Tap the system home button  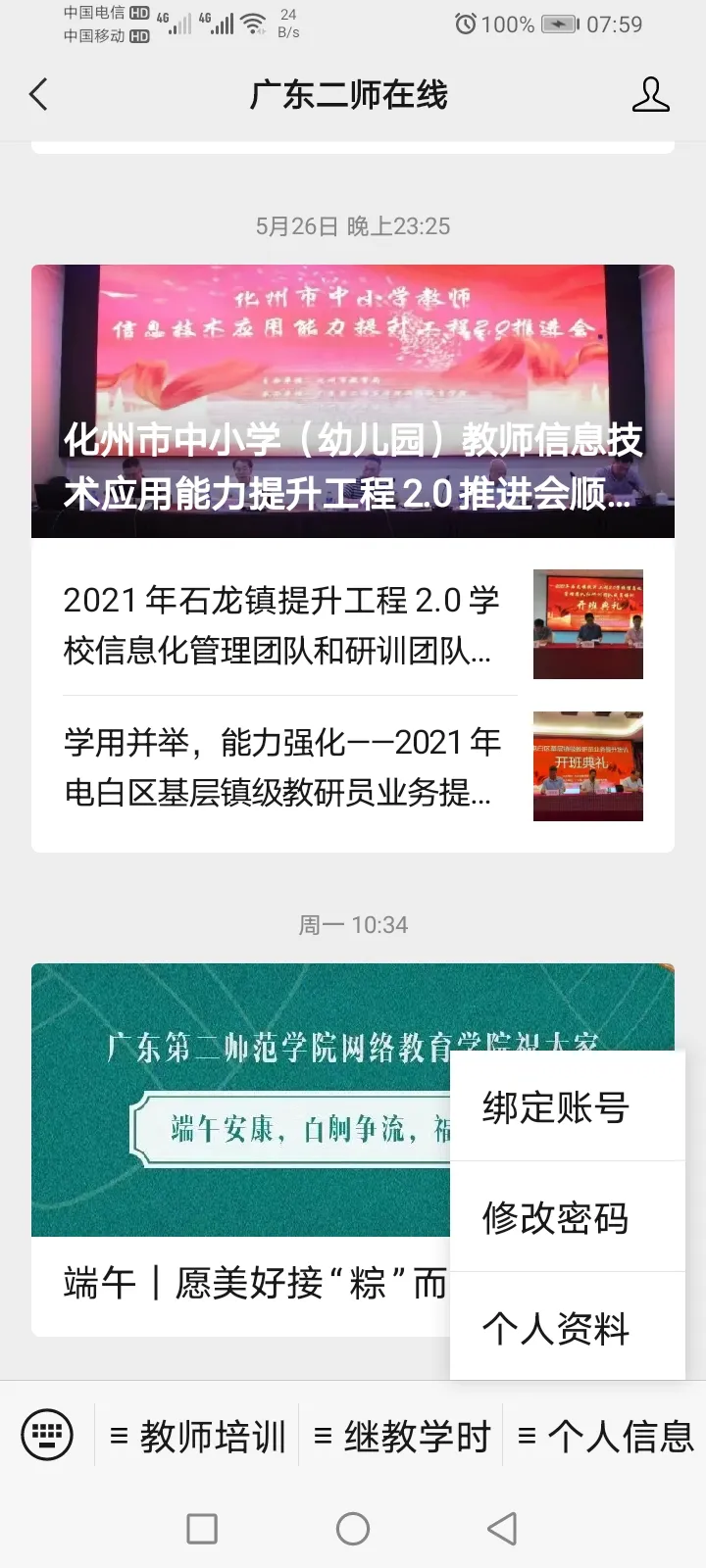(353, 1529)
